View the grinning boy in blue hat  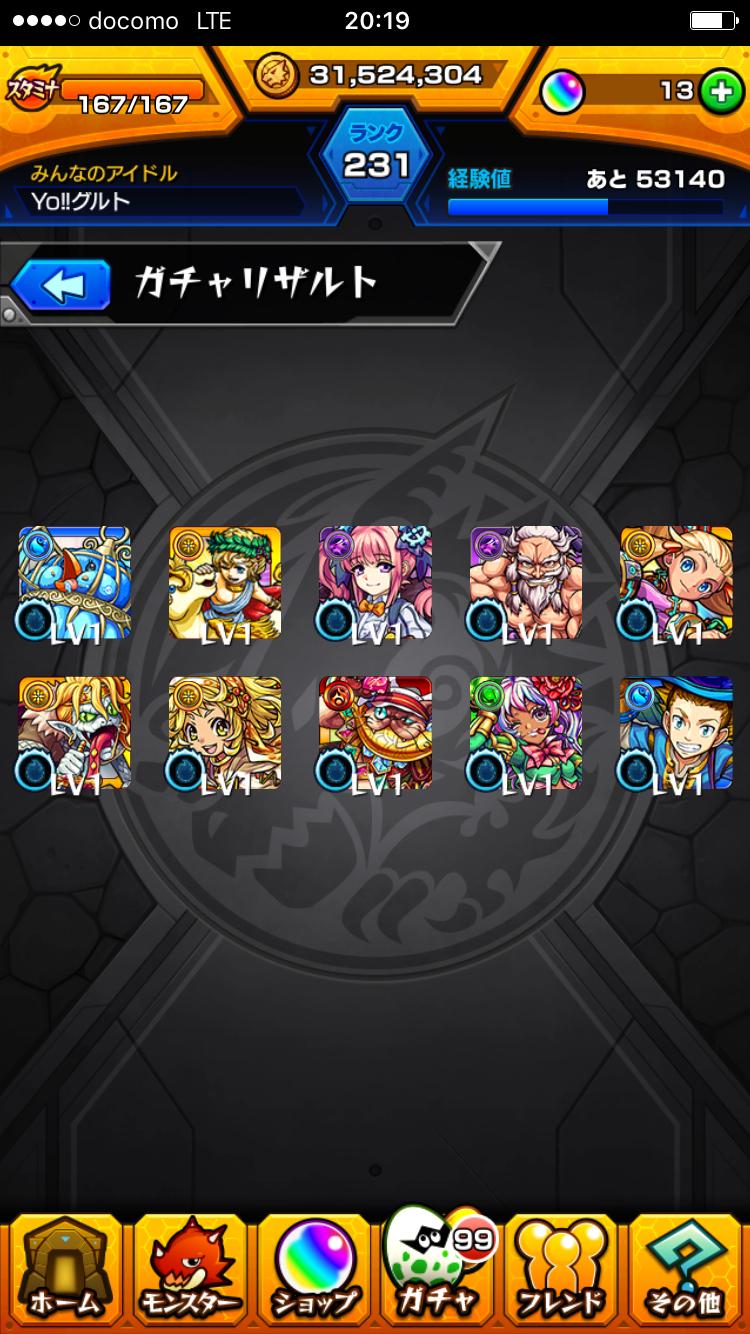click(676, 733)
